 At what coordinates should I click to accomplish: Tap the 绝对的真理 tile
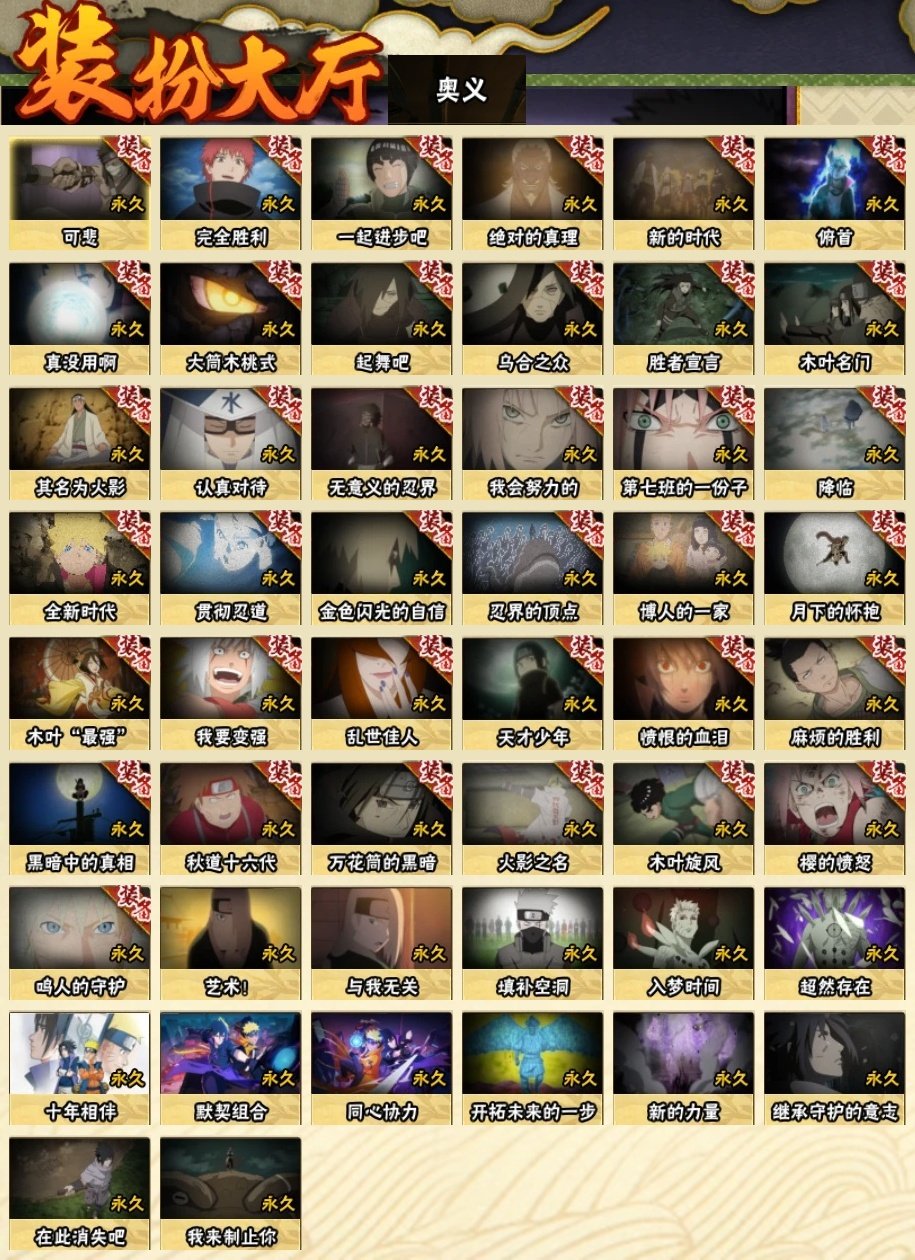pyautogui.click(x=532, y=194)
